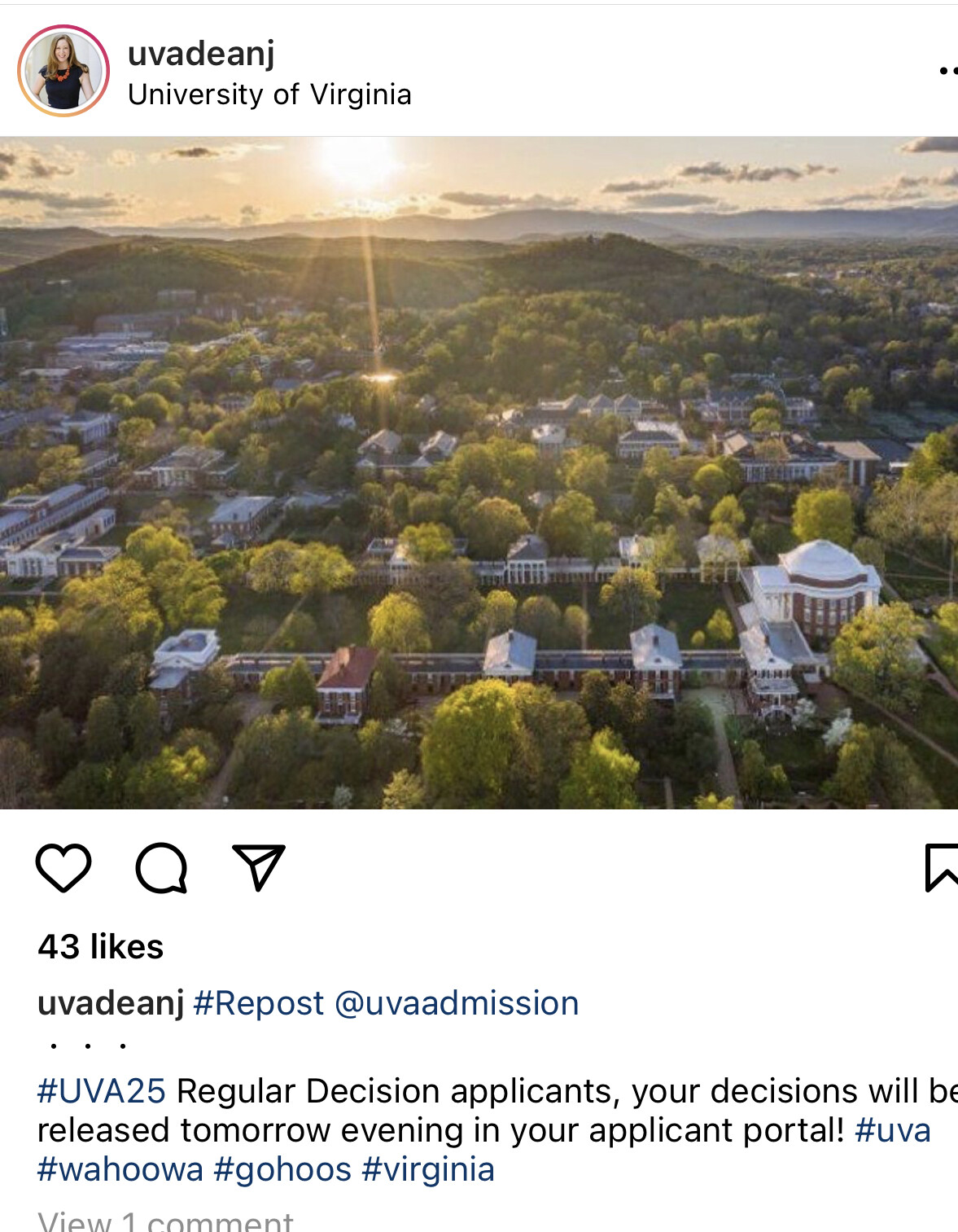Share the post with paper plane icon
The image size is (958, 1232).
259,867
